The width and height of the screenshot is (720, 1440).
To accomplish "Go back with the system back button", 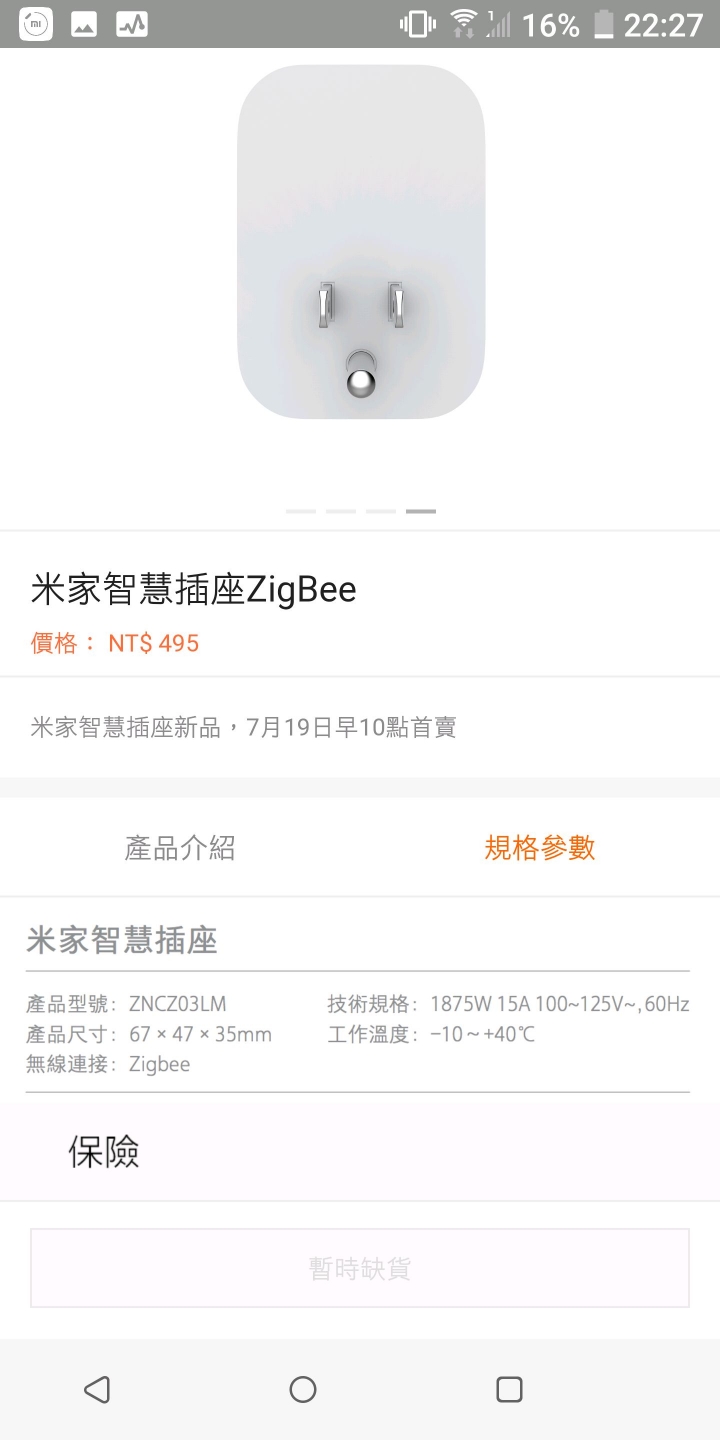I will click(97, 1389).
